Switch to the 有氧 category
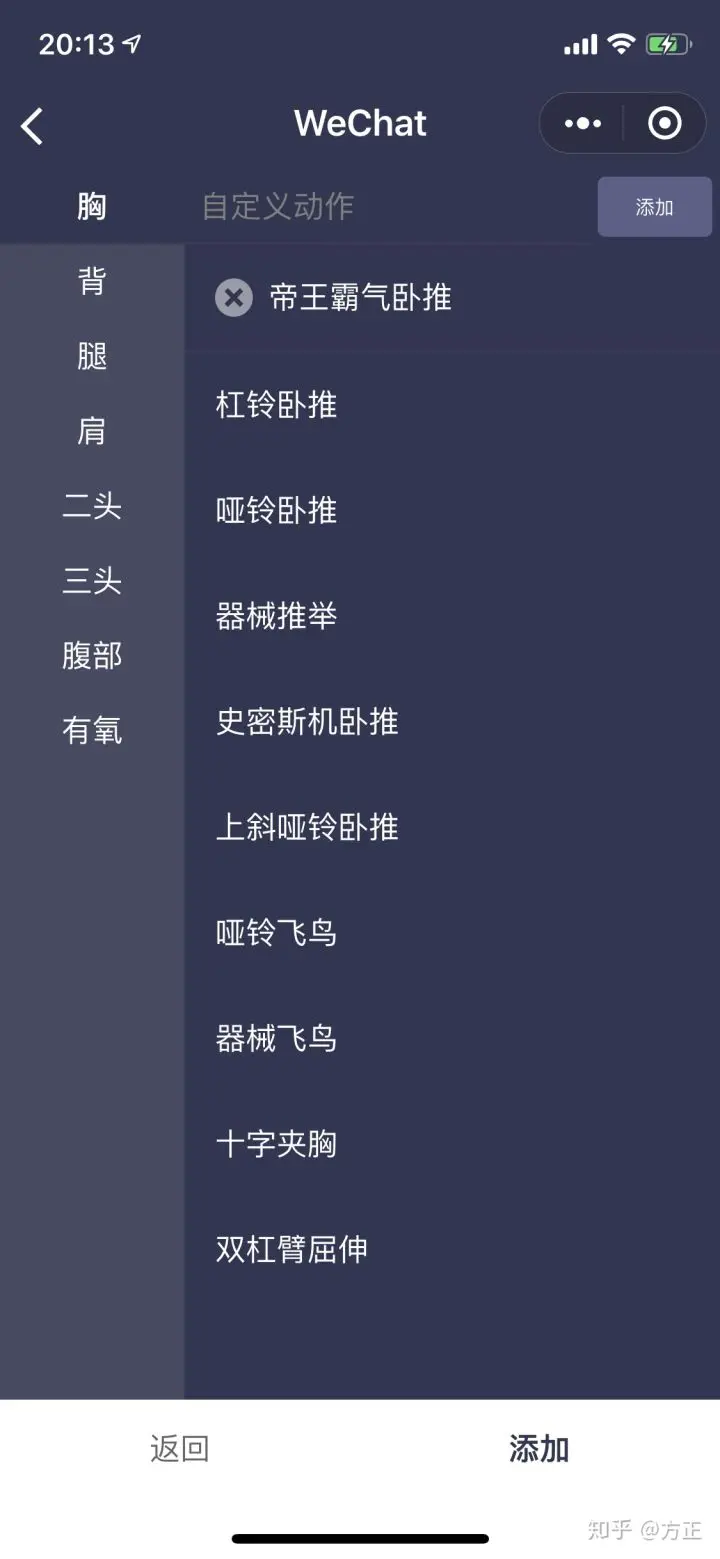Viewport: 720px width, 1559px height. 92,731
